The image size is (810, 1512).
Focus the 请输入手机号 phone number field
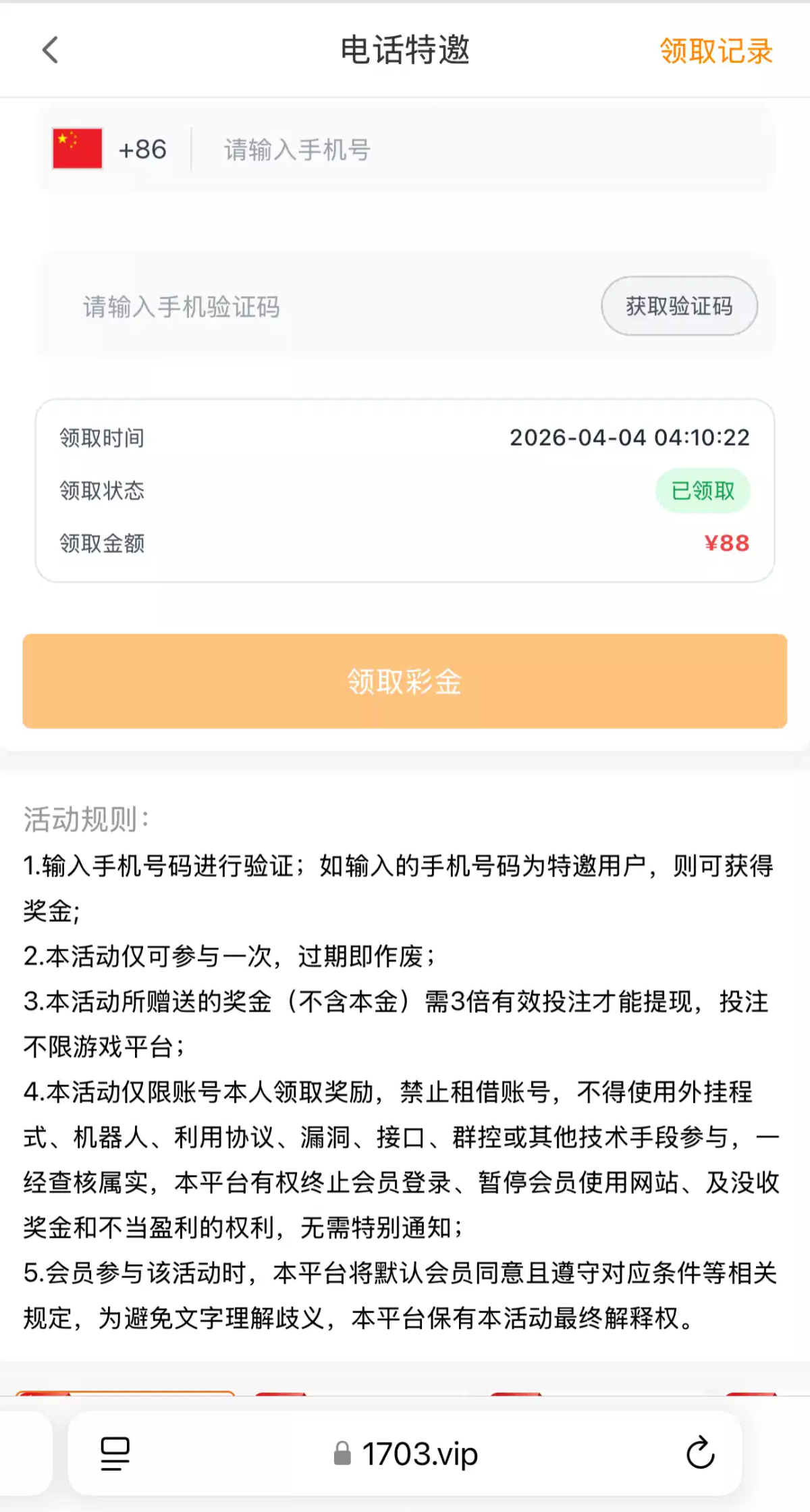[473, 150]
